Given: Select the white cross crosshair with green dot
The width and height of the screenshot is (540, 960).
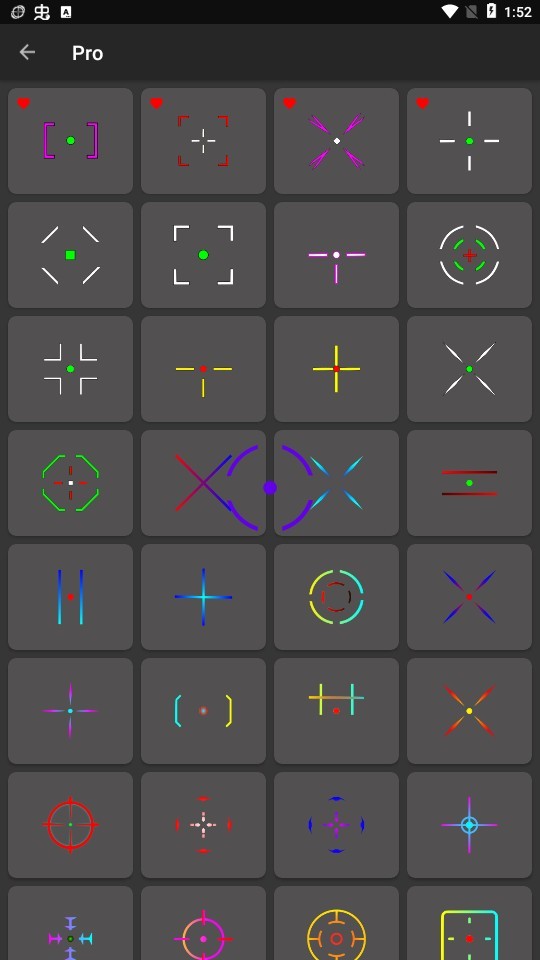Looking at the screenshot, I should pos(470,141).
